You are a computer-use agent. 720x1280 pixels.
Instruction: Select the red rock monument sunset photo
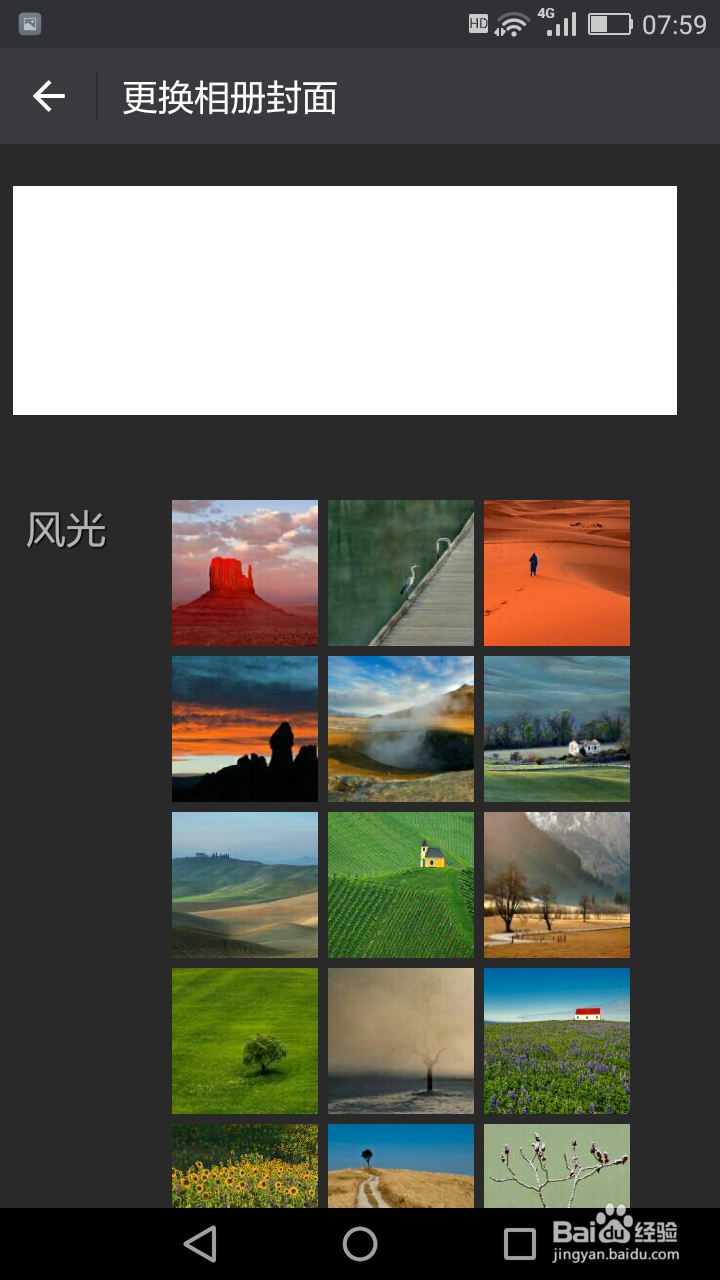(x=244, y=572)
